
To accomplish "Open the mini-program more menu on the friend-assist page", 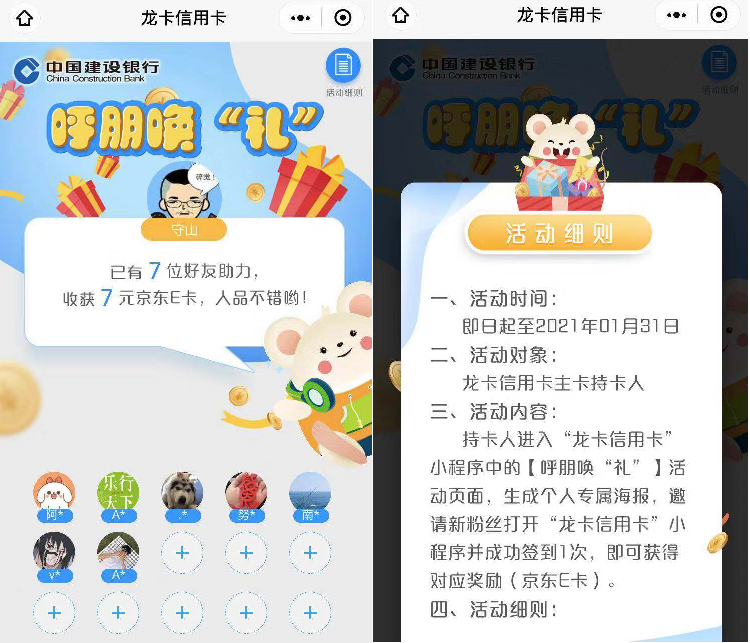I will [300, 18].
